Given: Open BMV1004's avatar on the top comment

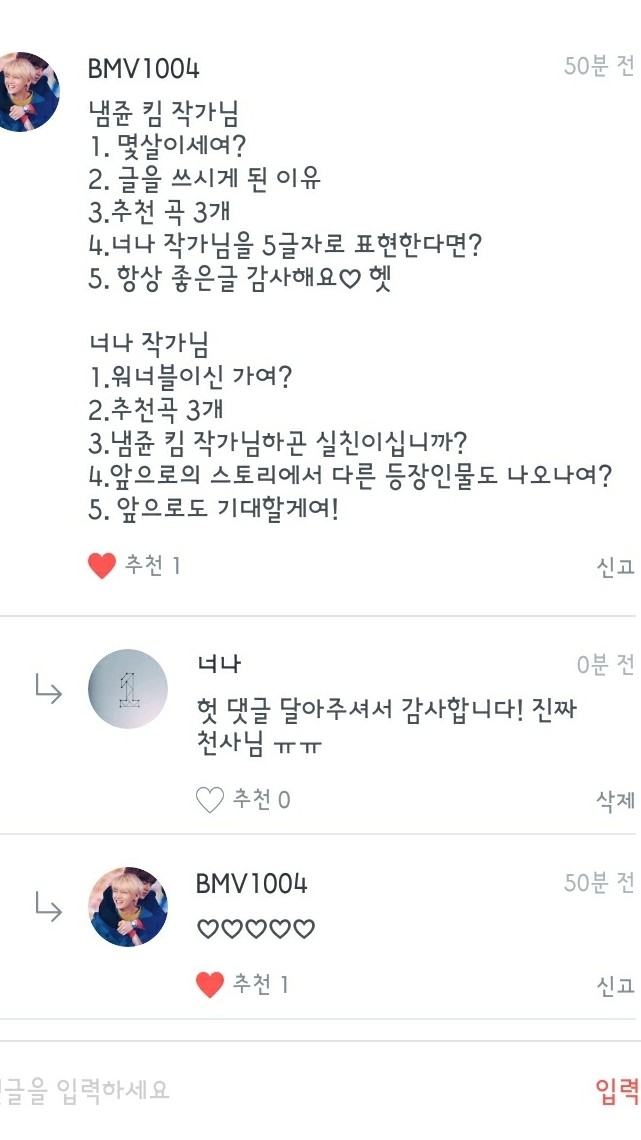Looking at the screenshot, I should coord(25,92).
